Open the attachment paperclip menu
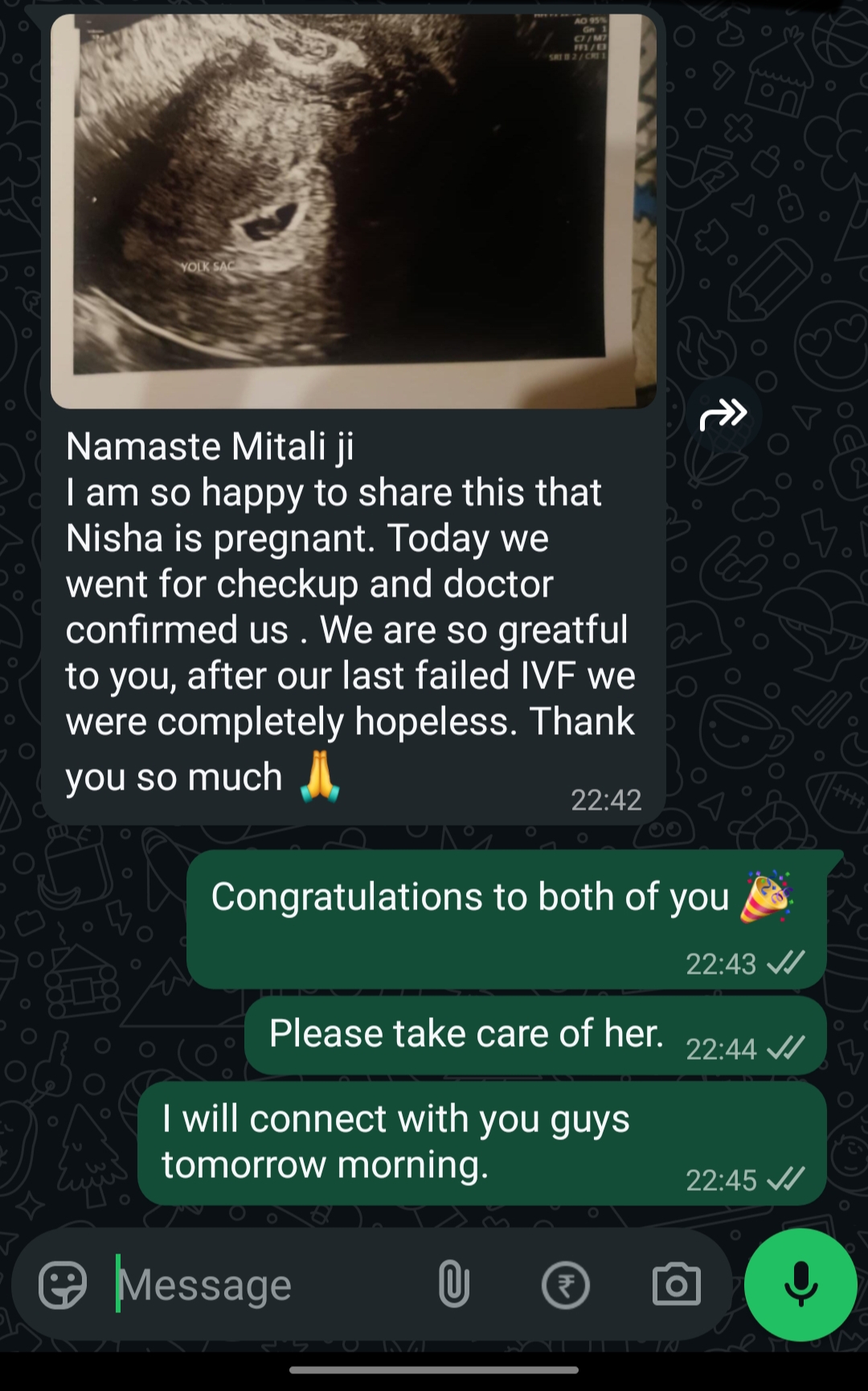Screen dimensions: 868x1391 tap(453, 1285)
